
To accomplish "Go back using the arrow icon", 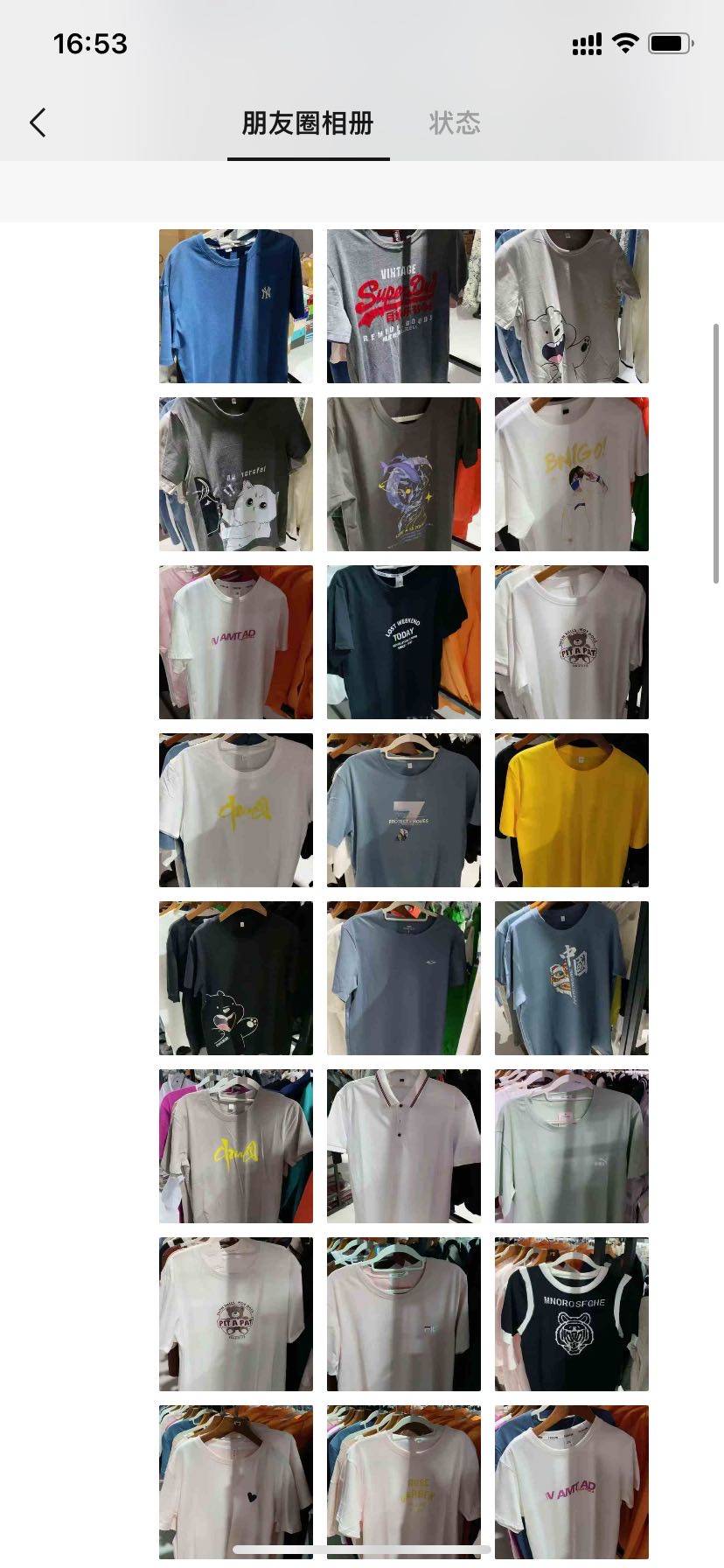I will 38,122.
